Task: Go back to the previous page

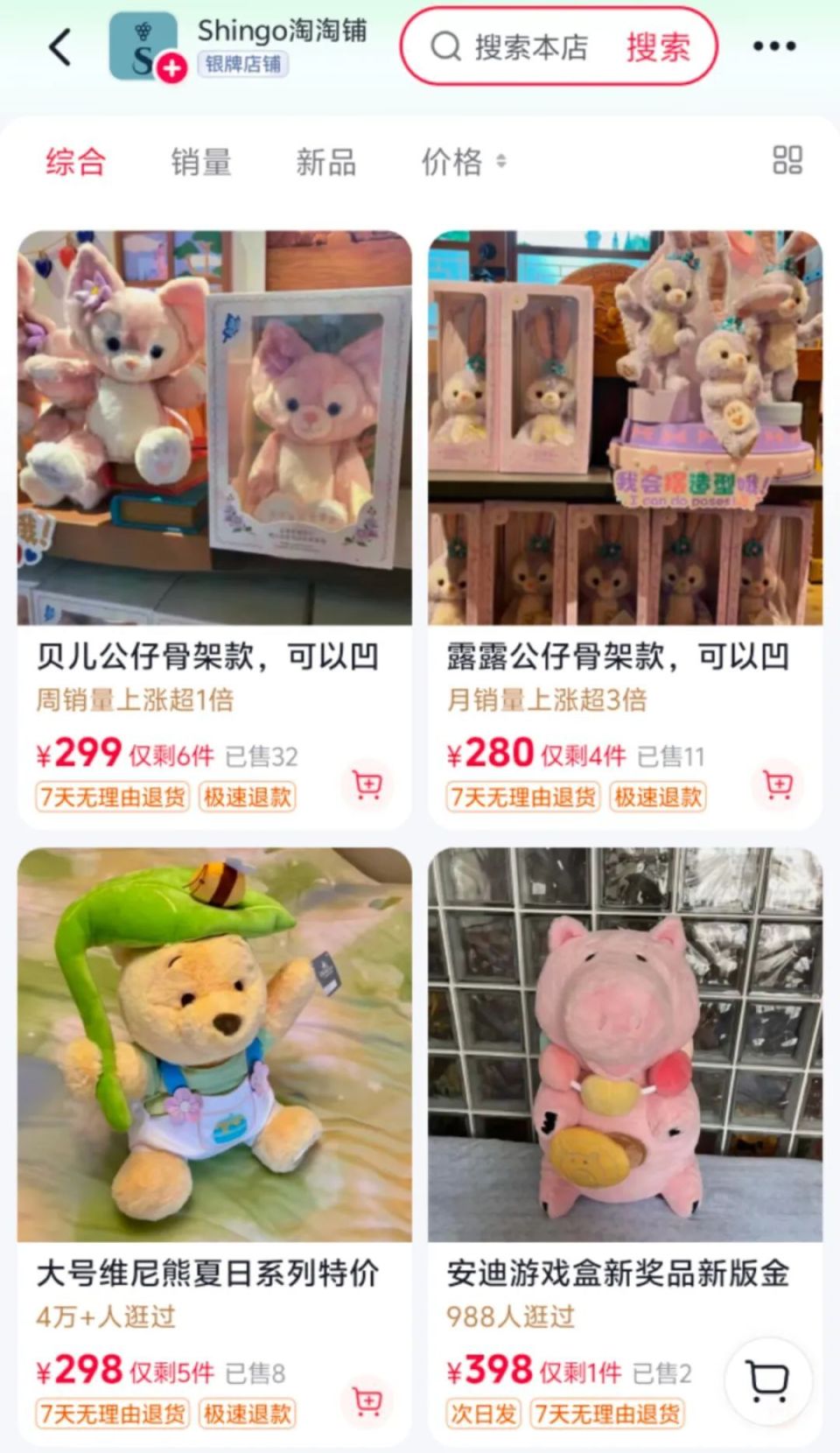Action: 59,47
